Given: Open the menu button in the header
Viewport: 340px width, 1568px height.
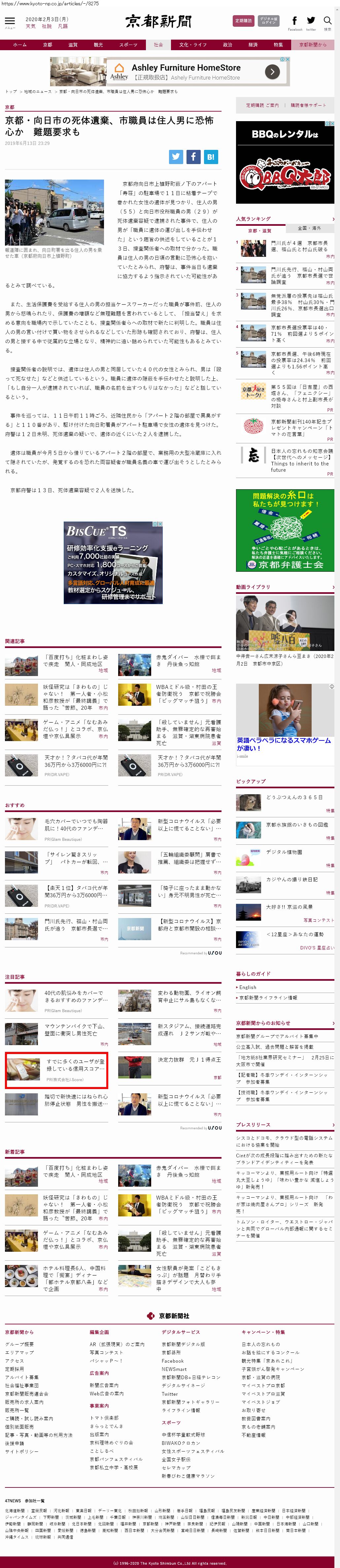Looking at the screenshot, I should tap(10, 22).
